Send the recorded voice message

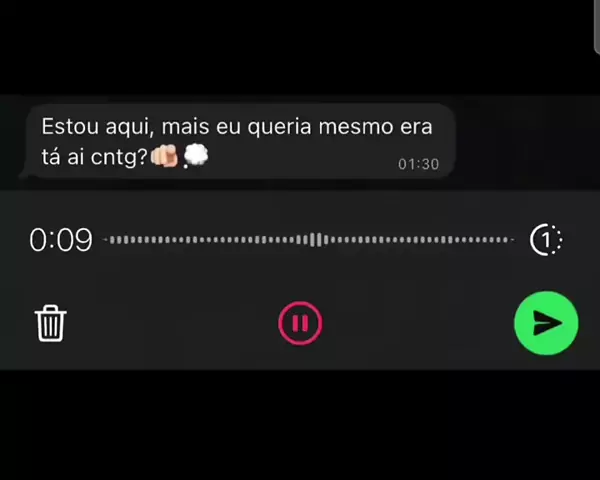[545, 323]
